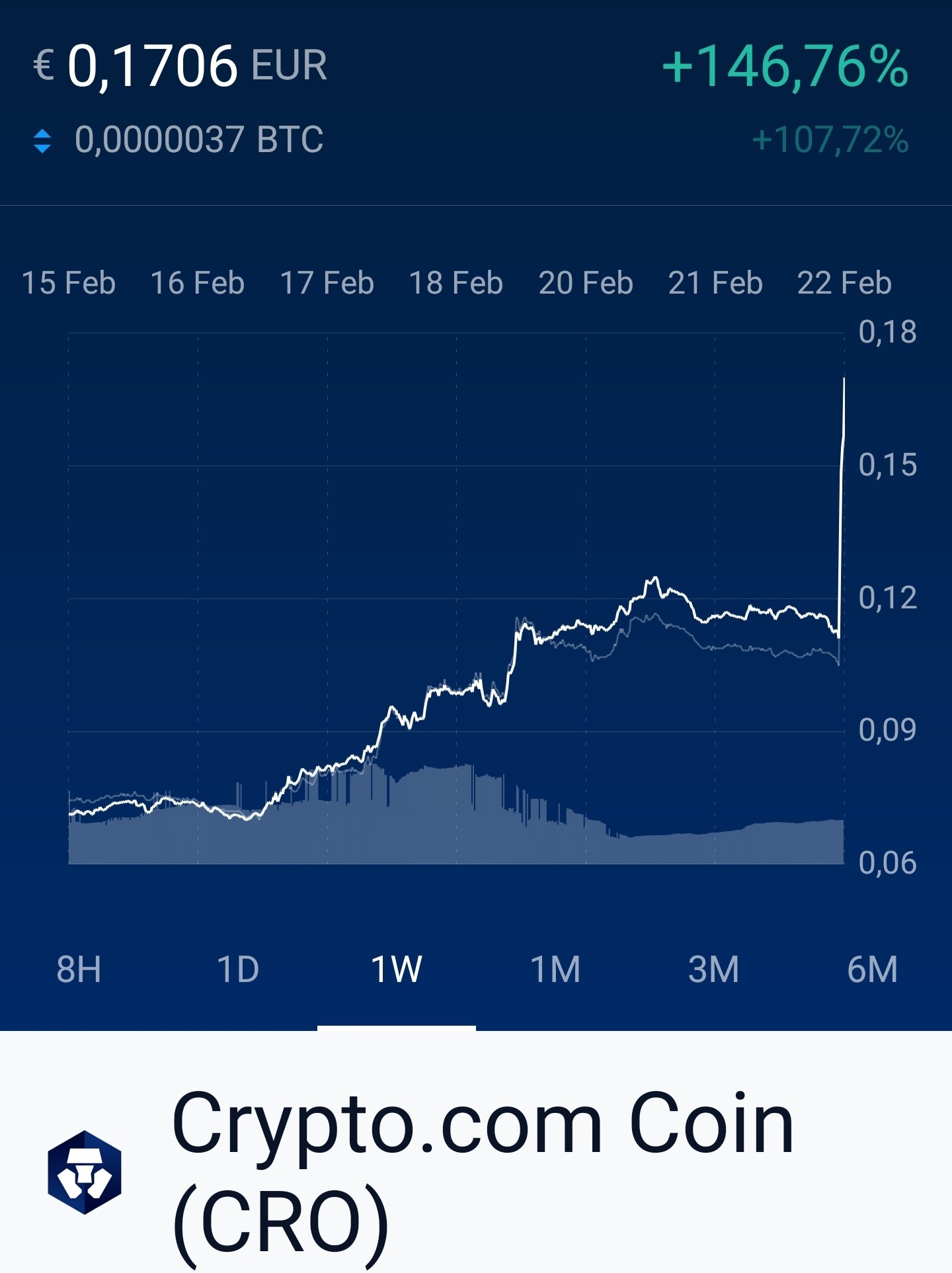The height and width of the screenshot is (1273, 952).
Task: Open the 6M time range
Action: coord(873,969)
